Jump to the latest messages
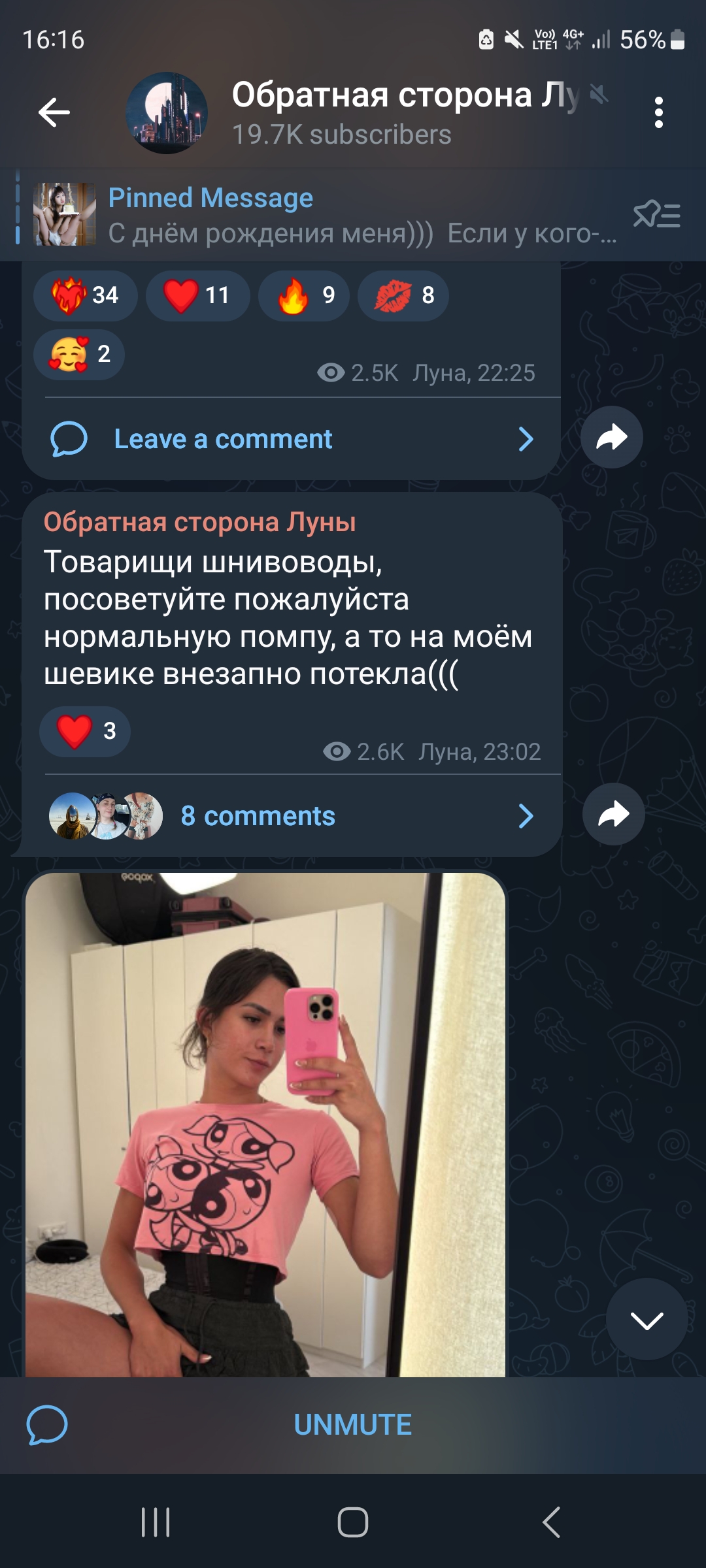The width and height of the screenshot is (706, 1568). point(646,1320)
